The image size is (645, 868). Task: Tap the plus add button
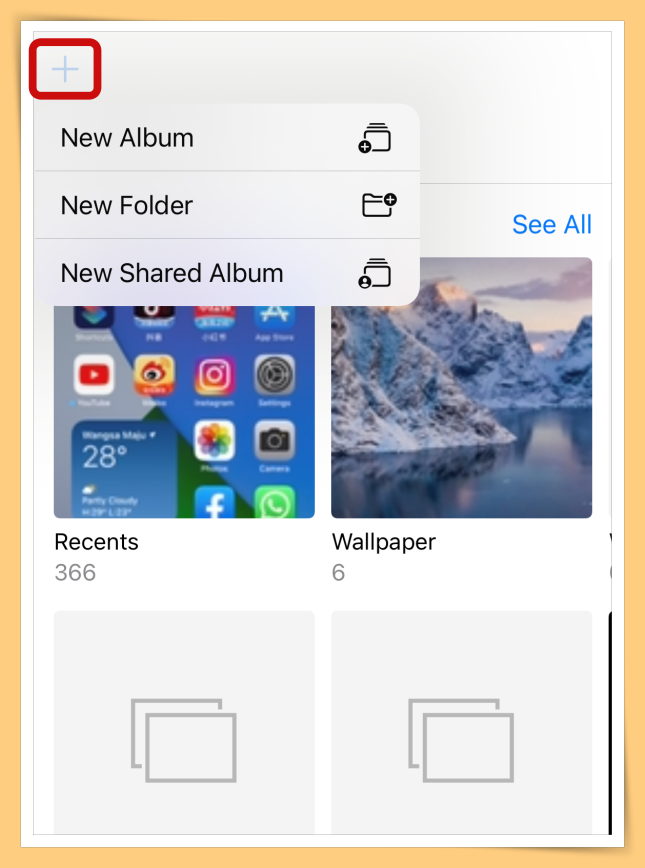[x=65, y=69]
